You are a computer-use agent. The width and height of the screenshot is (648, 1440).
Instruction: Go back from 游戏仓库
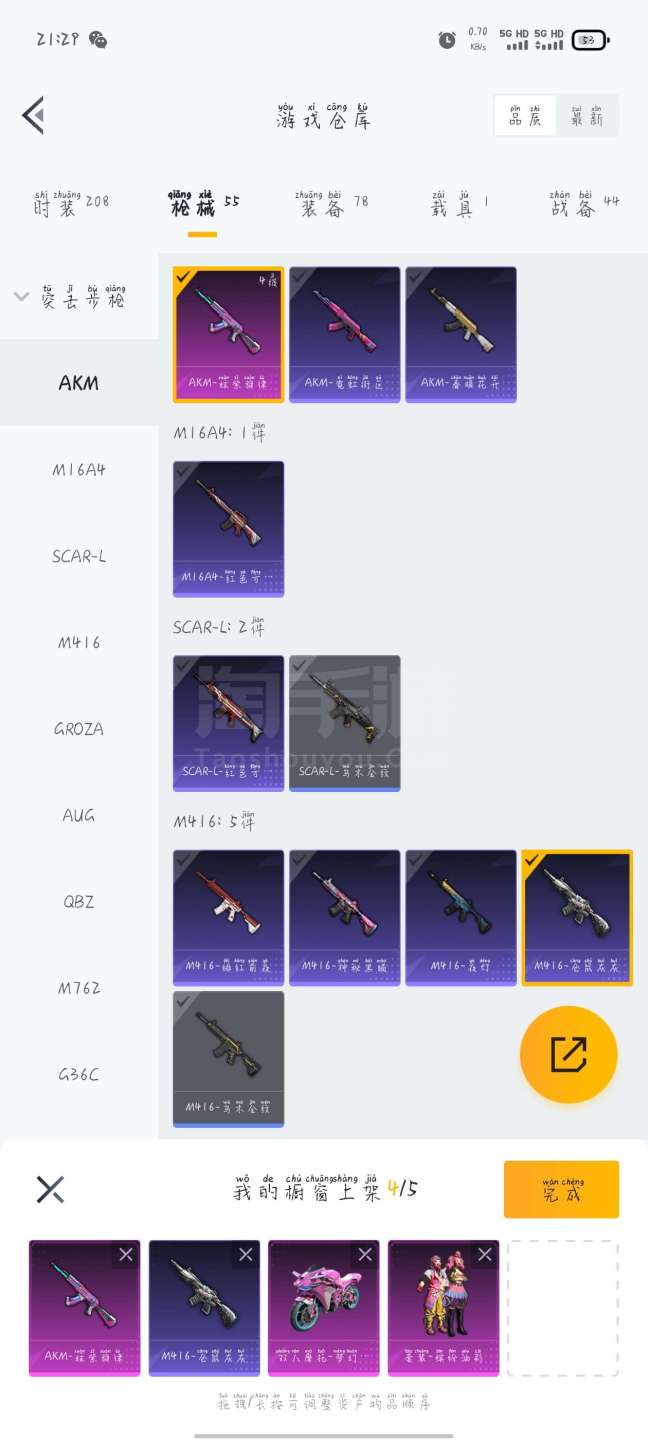coord(33,115)
